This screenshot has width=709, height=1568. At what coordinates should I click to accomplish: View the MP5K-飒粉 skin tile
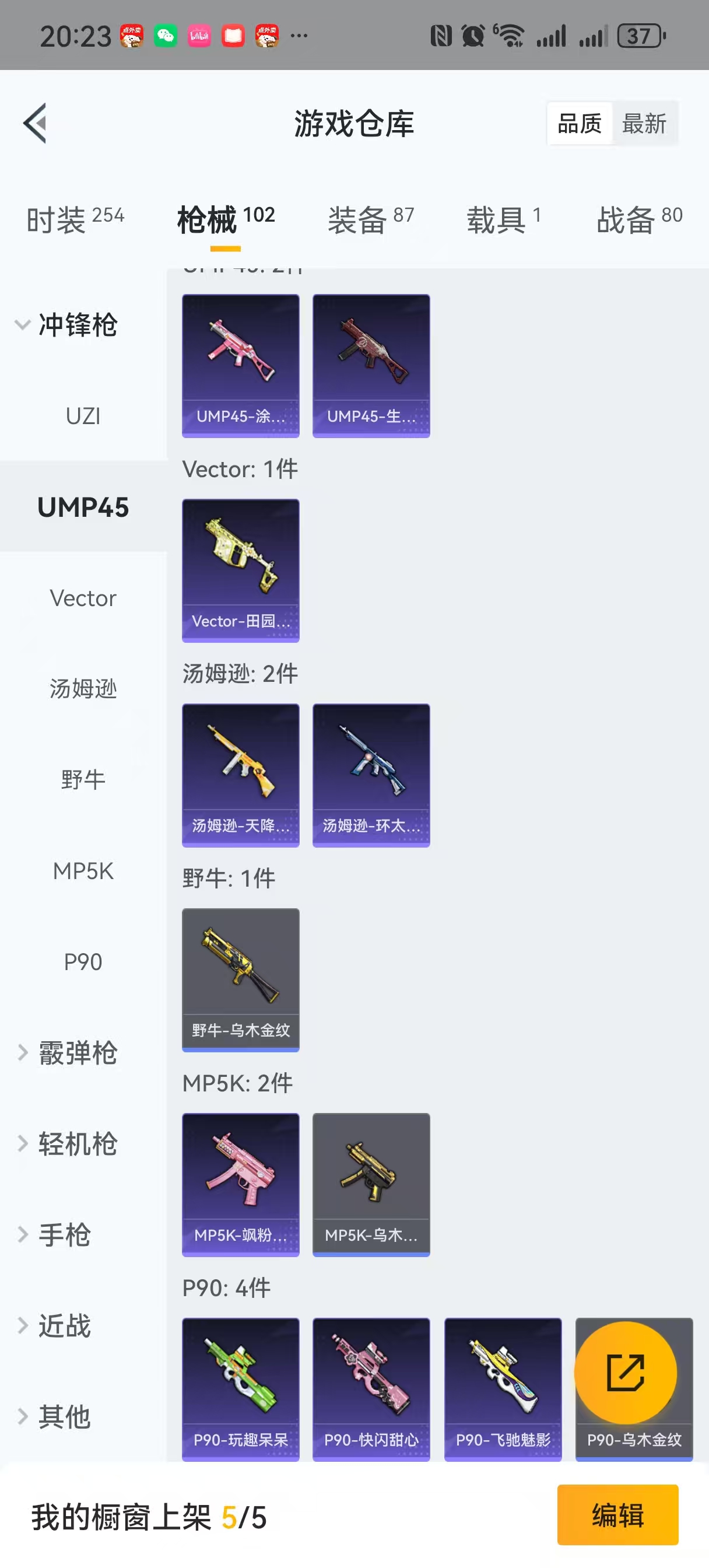click(240, 1184)
